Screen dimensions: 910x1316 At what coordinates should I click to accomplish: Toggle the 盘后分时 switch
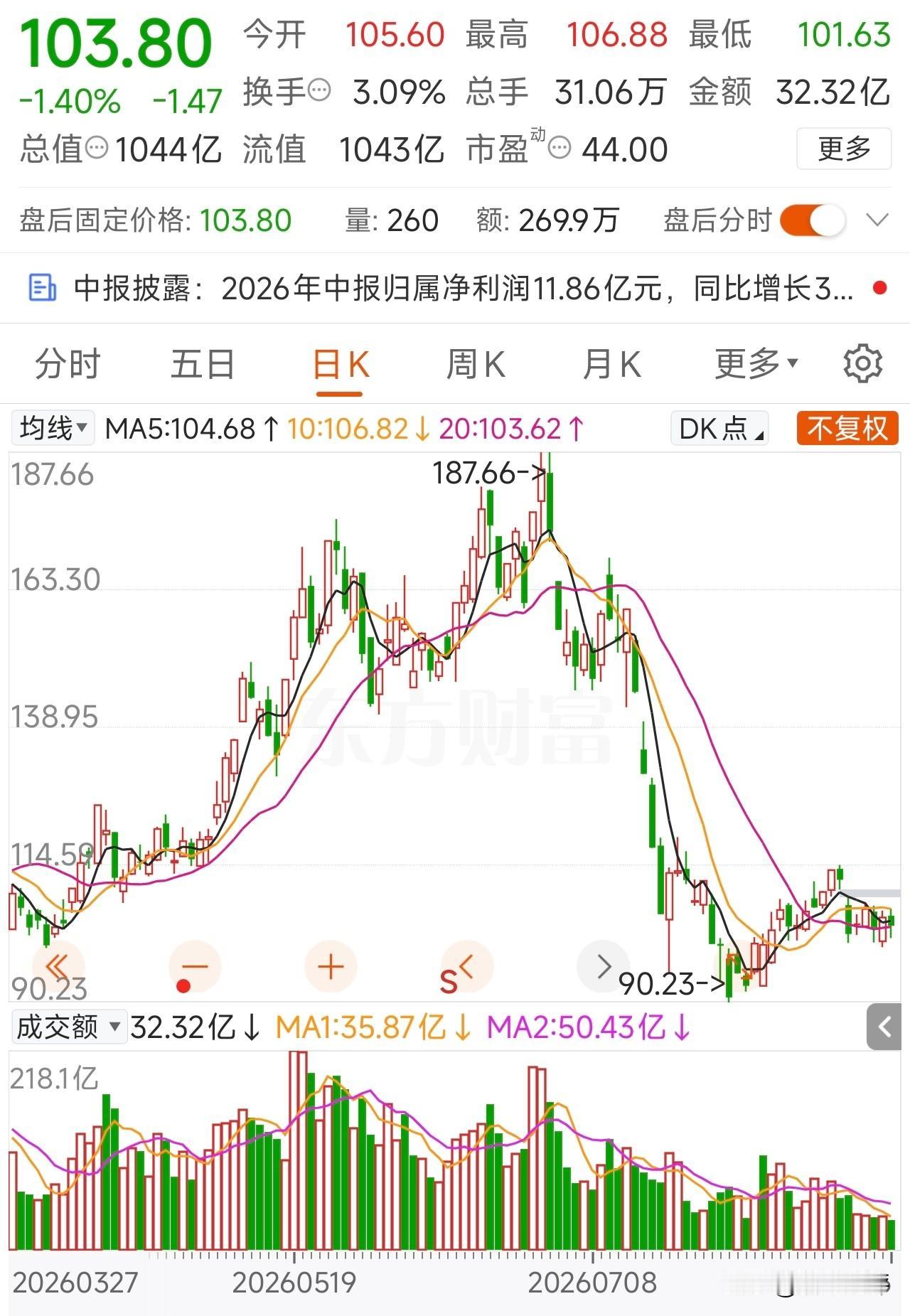[813, 220]
